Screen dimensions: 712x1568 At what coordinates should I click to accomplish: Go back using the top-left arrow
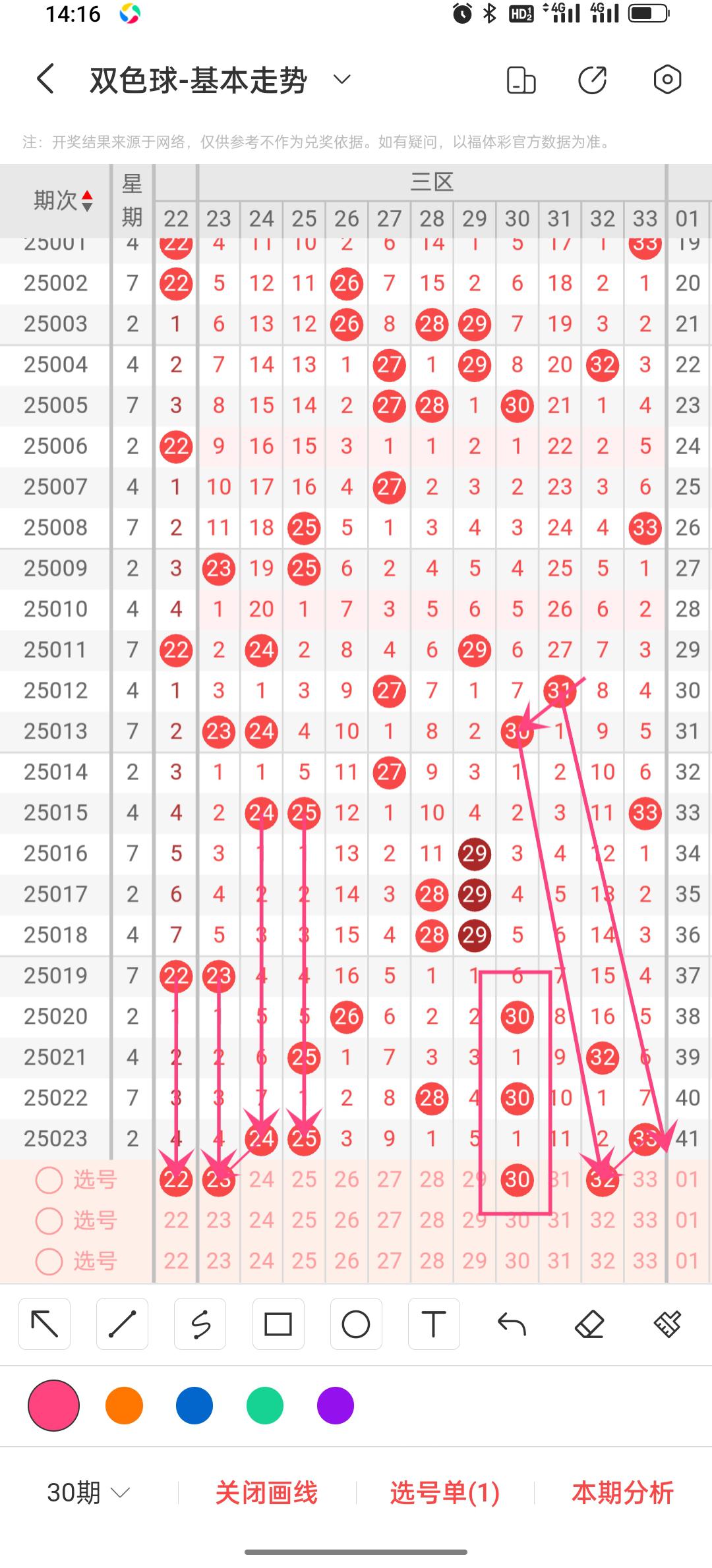[45, 80]
